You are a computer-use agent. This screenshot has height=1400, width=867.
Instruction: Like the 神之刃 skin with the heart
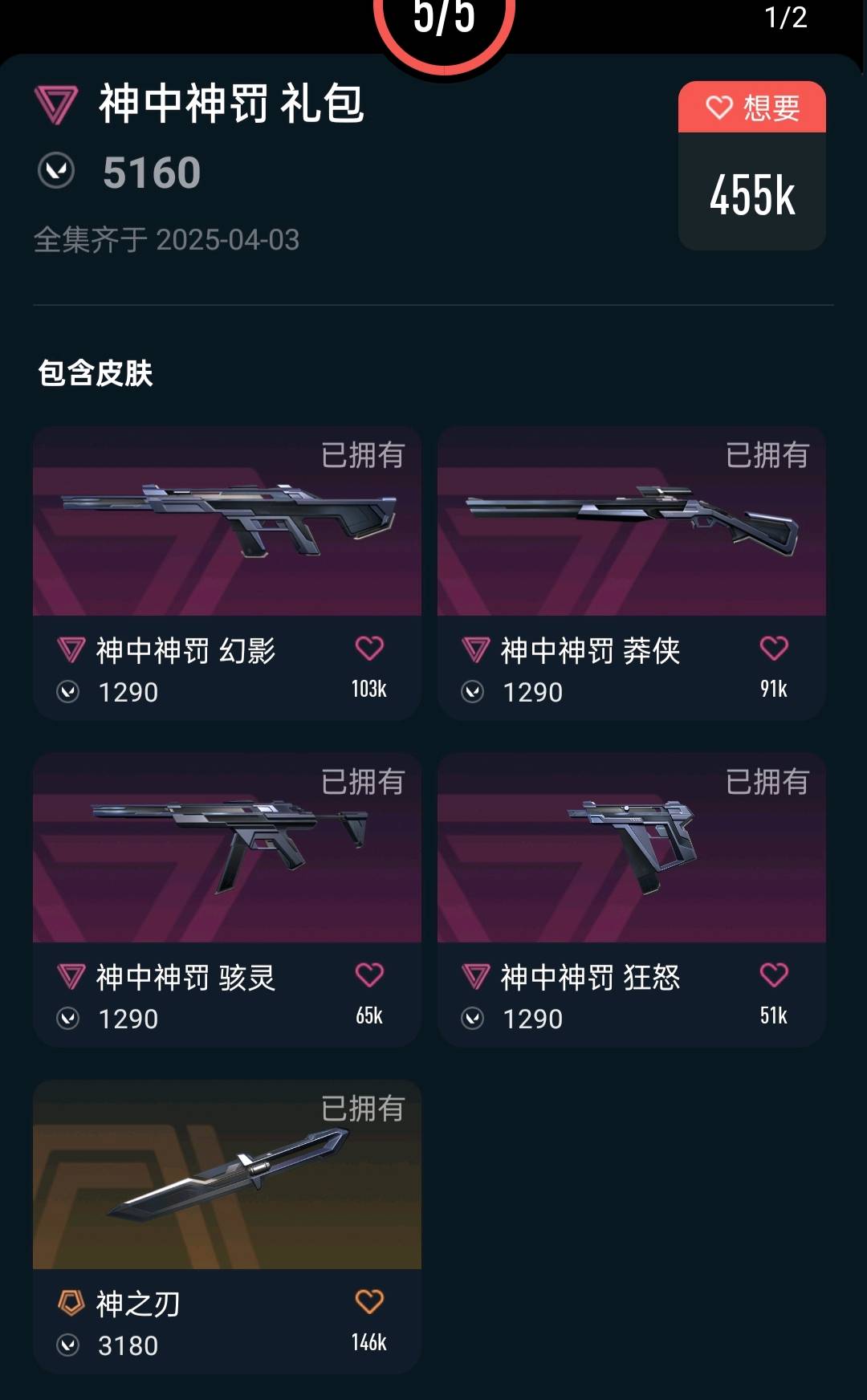369,1301
